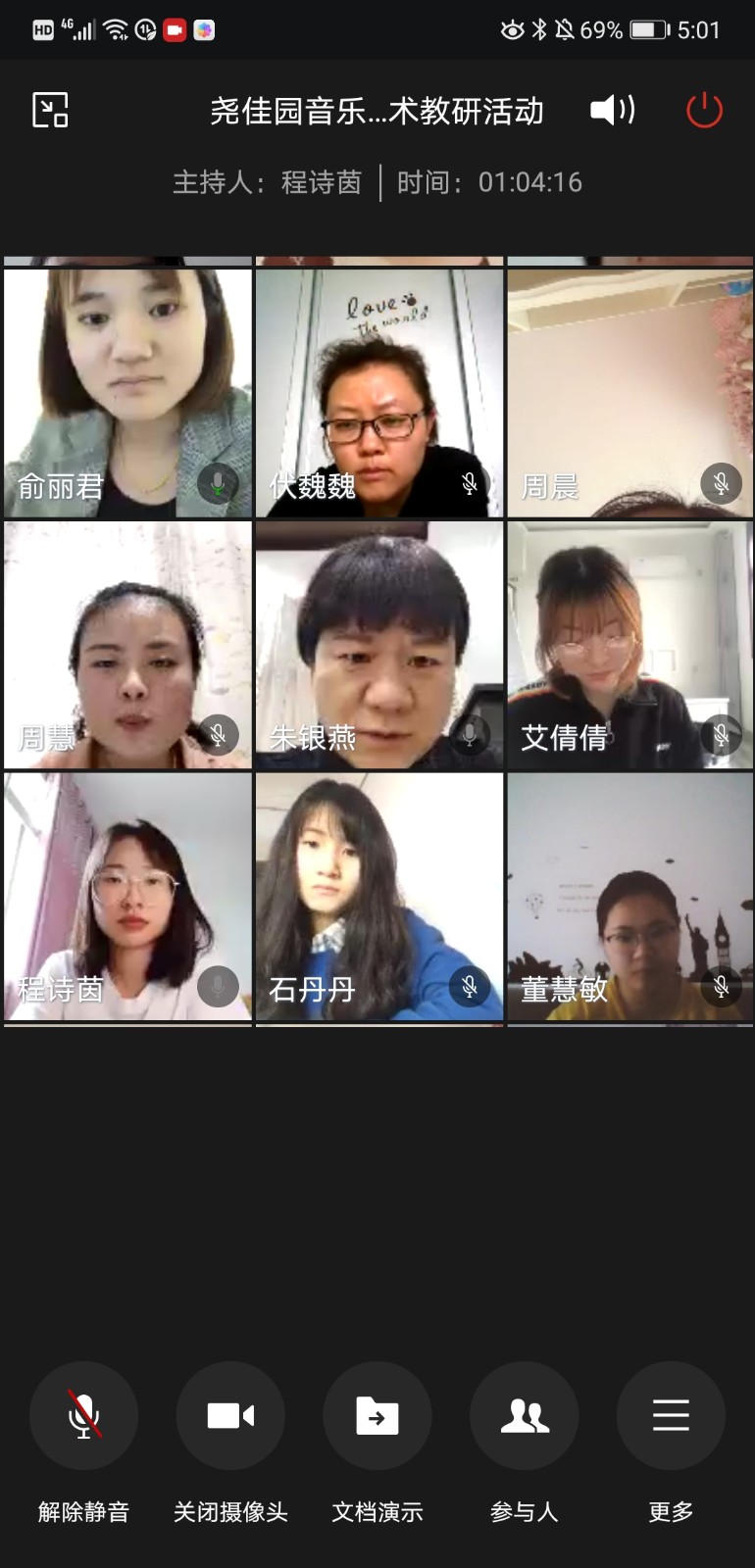Screen dimensions: 755x1568
Task: Open the 参与人 participants list
Action: coord(525,1416)
